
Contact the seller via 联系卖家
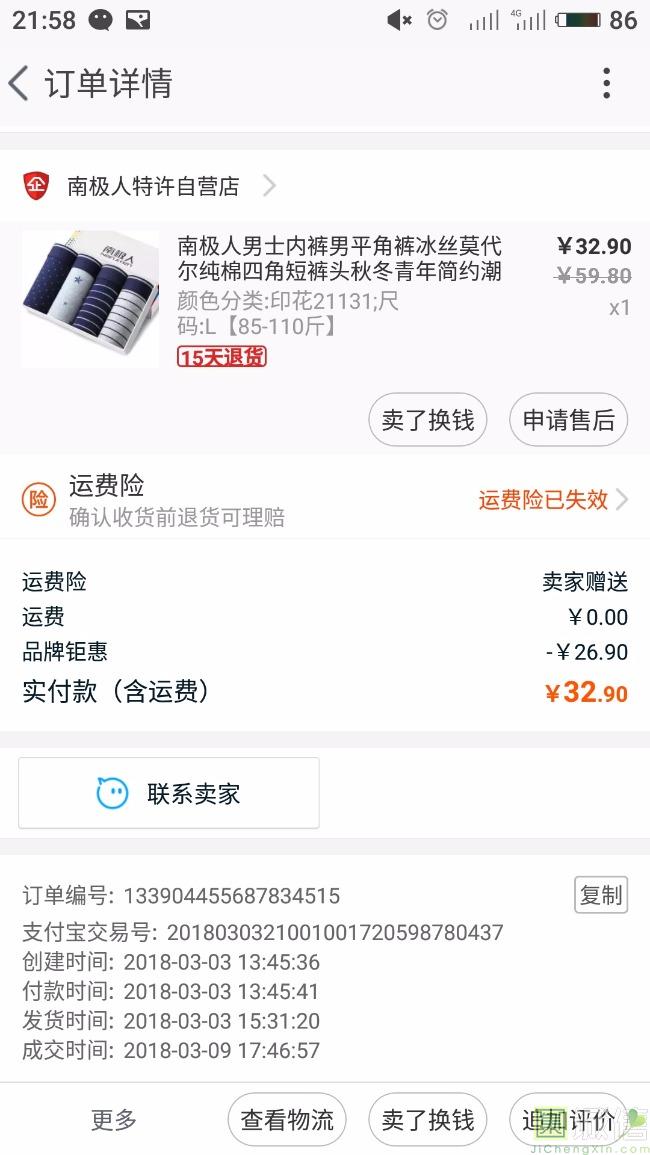[x=169, y=794]
